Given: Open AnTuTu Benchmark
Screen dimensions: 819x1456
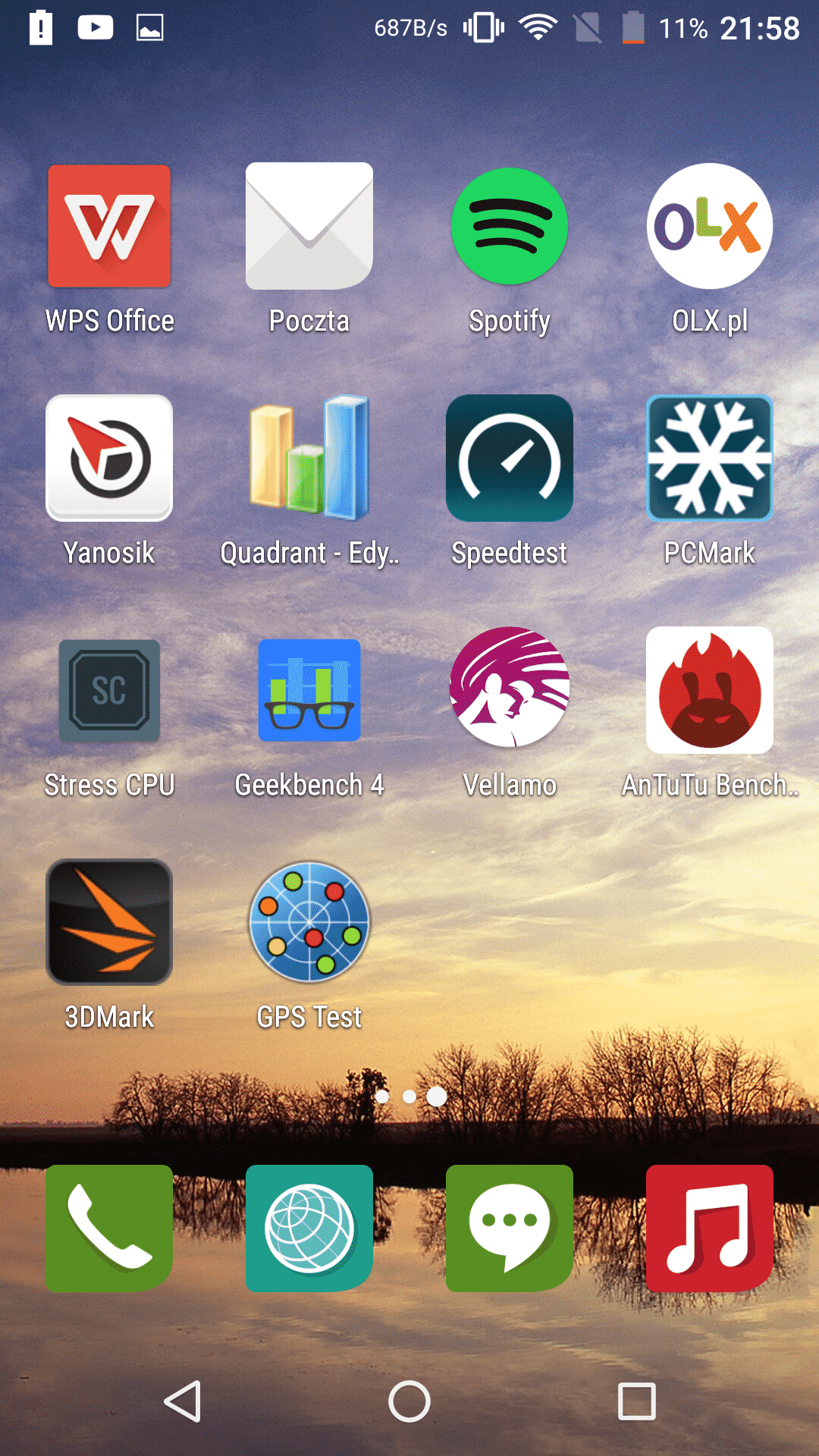Looking at the screenshot, I should click(x=710, y=691).
